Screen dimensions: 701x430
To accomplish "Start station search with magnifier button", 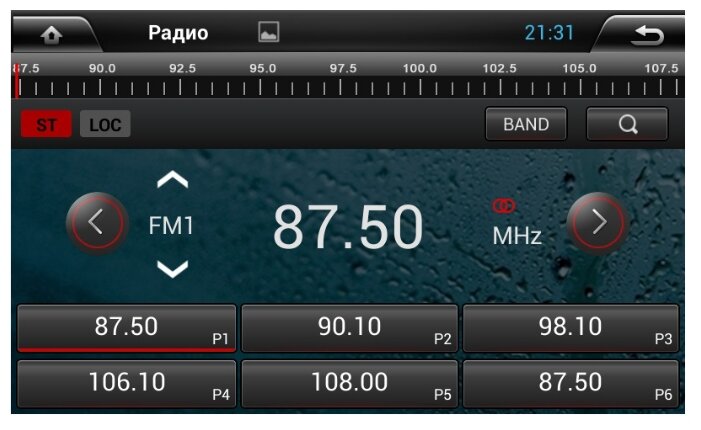I will coord(627,125).
